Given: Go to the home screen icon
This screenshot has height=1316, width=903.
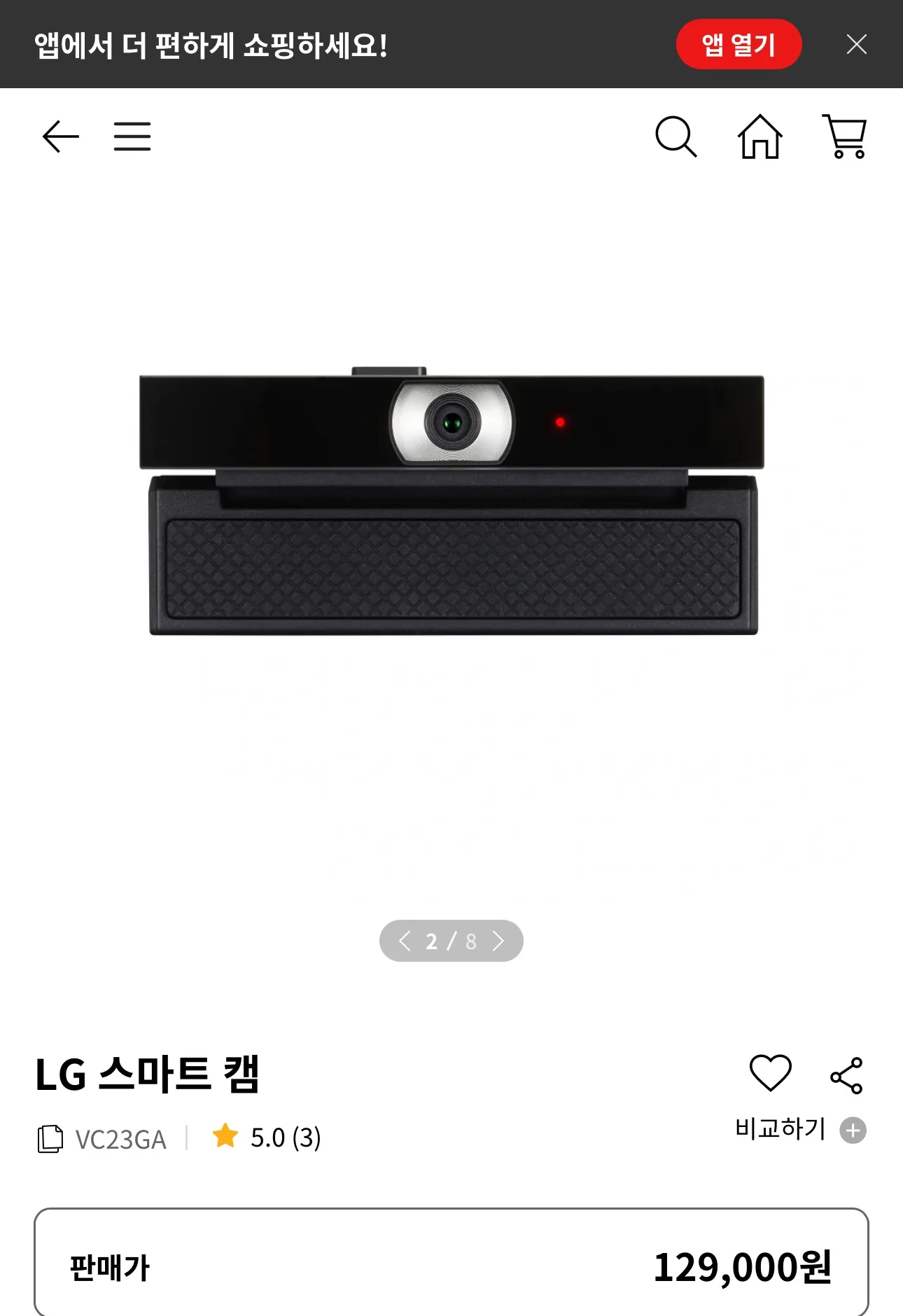Looking at the screenshot, I should click(761, 138).
